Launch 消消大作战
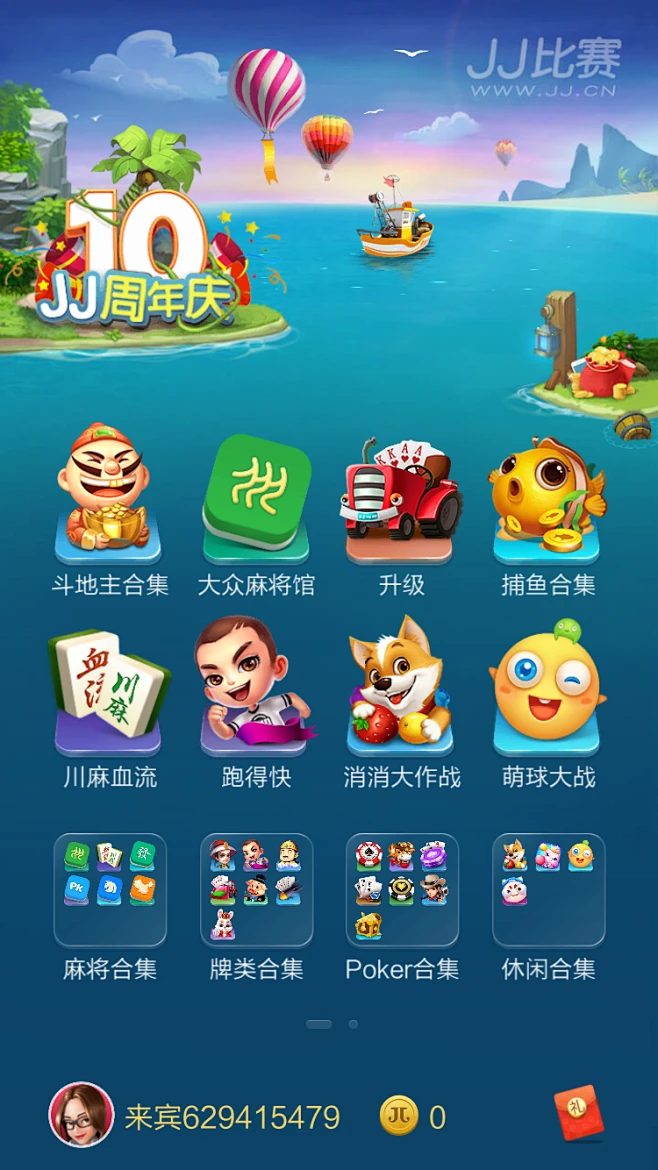 [x=402, y=687]
